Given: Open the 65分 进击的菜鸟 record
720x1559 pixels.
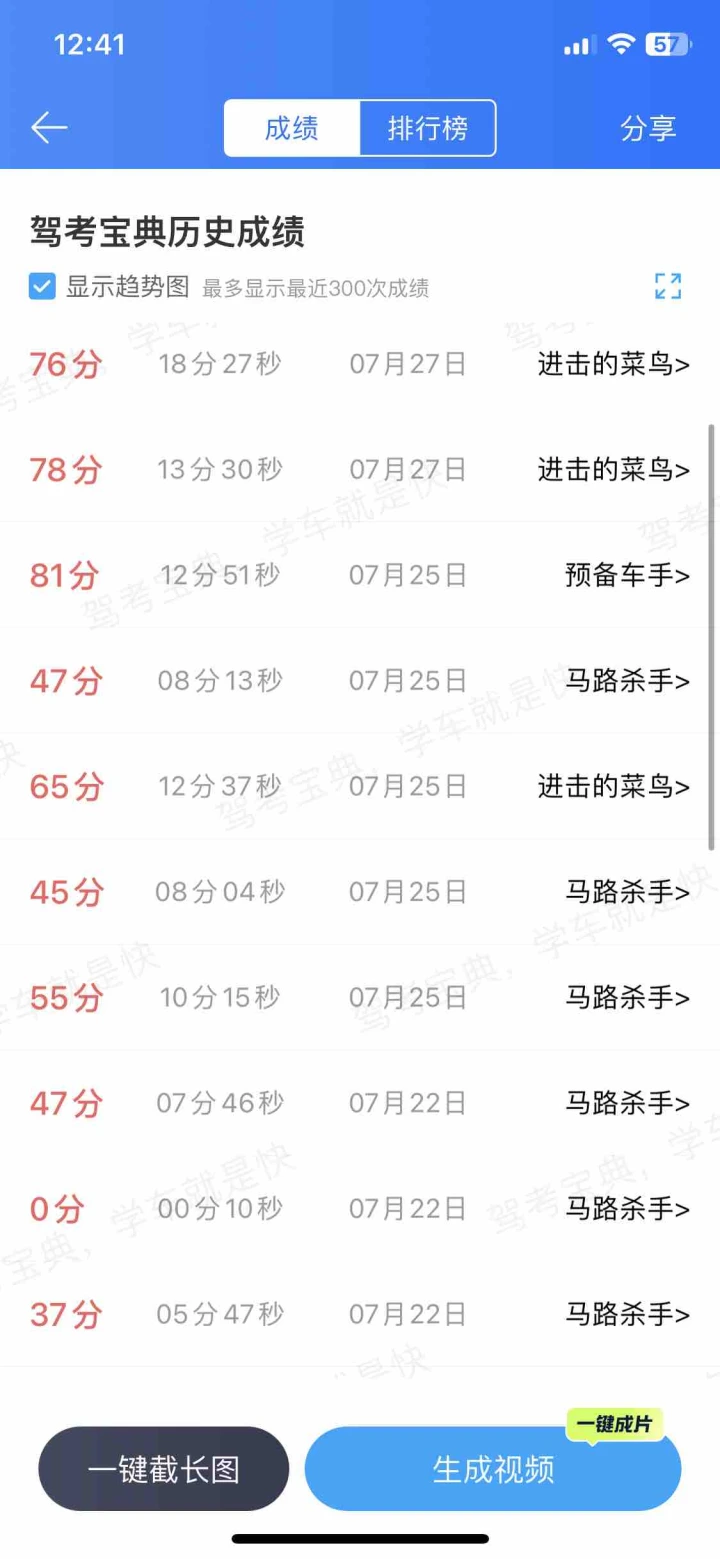Looking at the screenshot, I should pyautogui.click(x=360, y=786).
